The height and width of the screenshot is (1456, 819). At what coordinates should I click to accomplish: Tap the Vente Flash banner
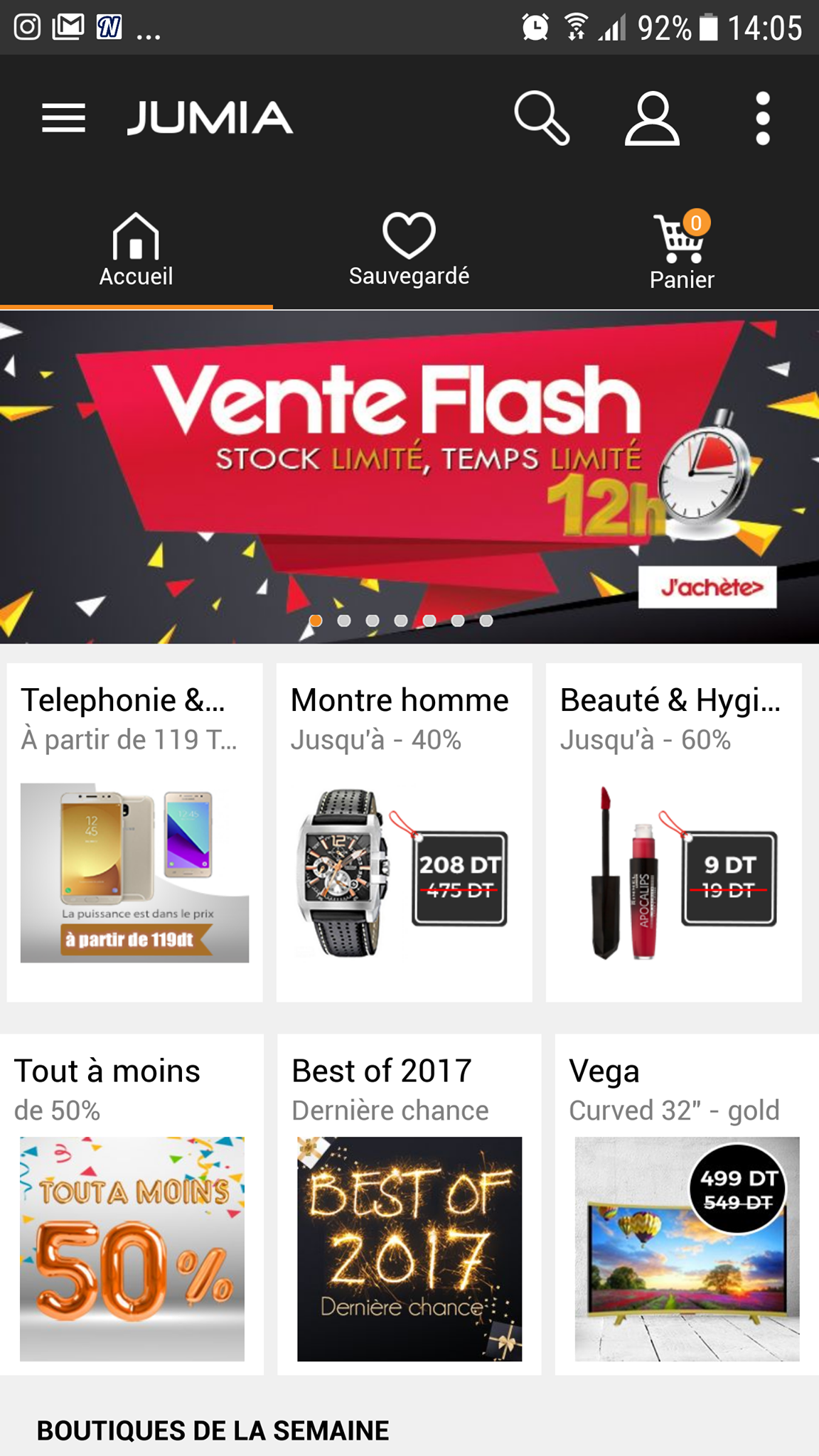pyautogui.click(x=409, y=476)
